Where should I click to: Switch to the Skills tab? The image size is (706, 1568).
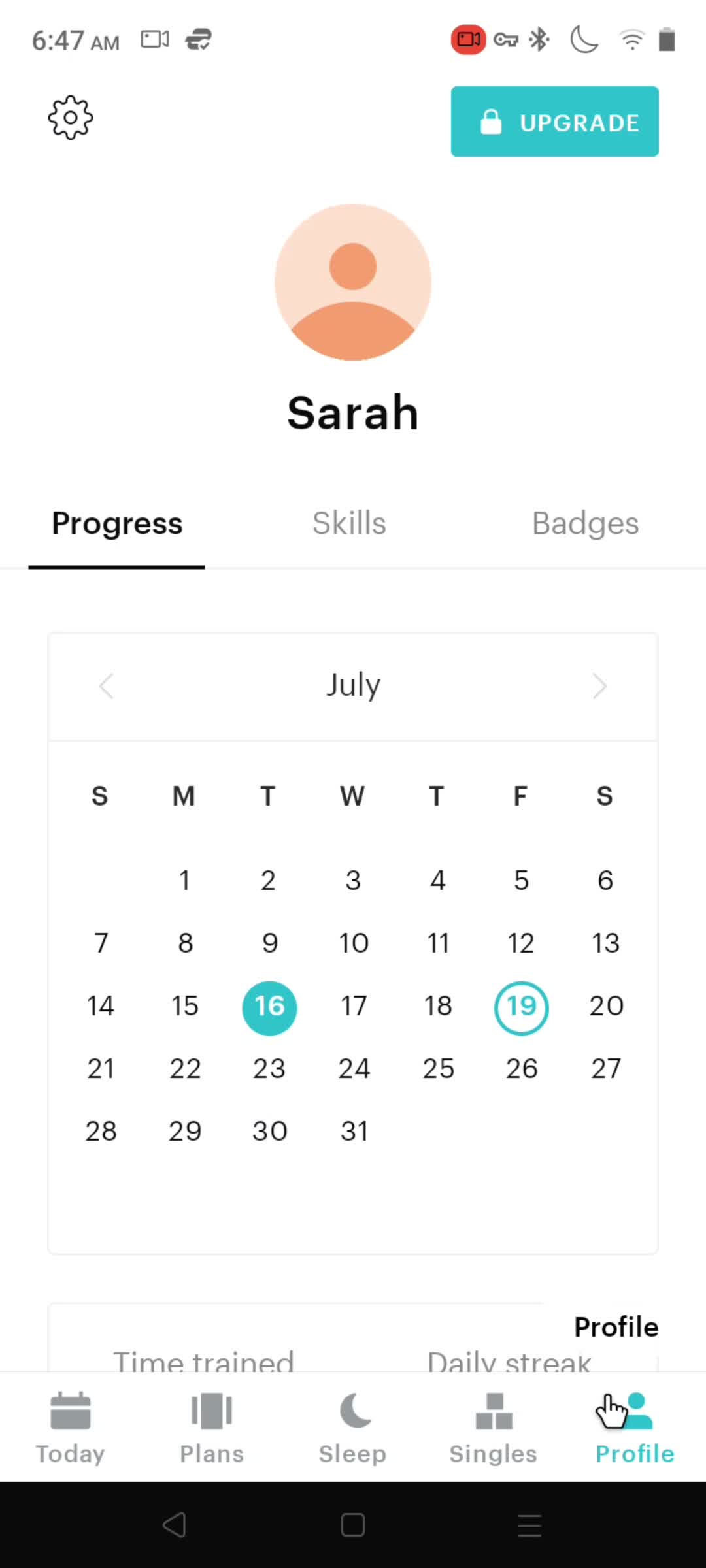point(349,523)
